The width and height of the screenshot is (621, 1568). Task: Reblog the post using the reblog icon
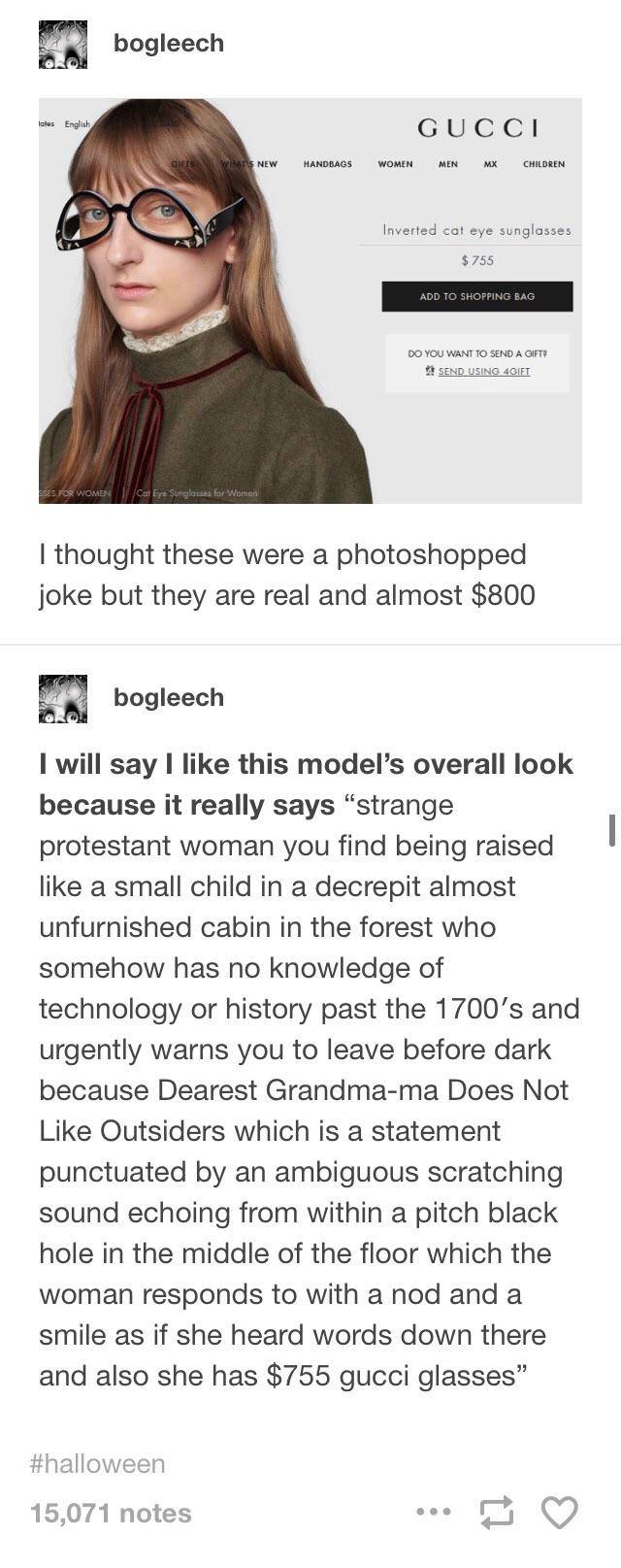(497, 1513)
